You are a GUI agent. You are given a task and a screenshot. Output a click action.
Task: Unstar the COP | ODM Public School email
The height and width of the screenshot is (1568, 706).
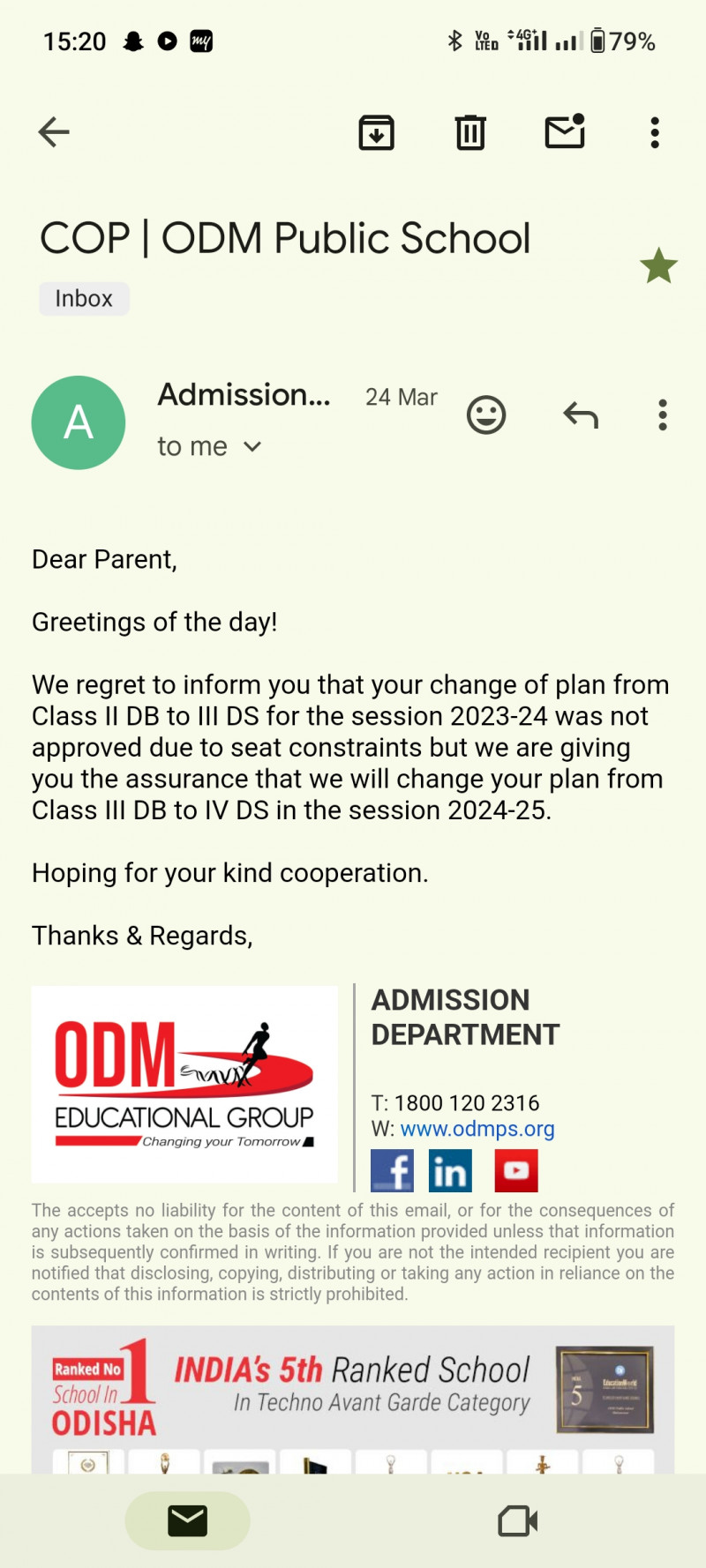658,266
